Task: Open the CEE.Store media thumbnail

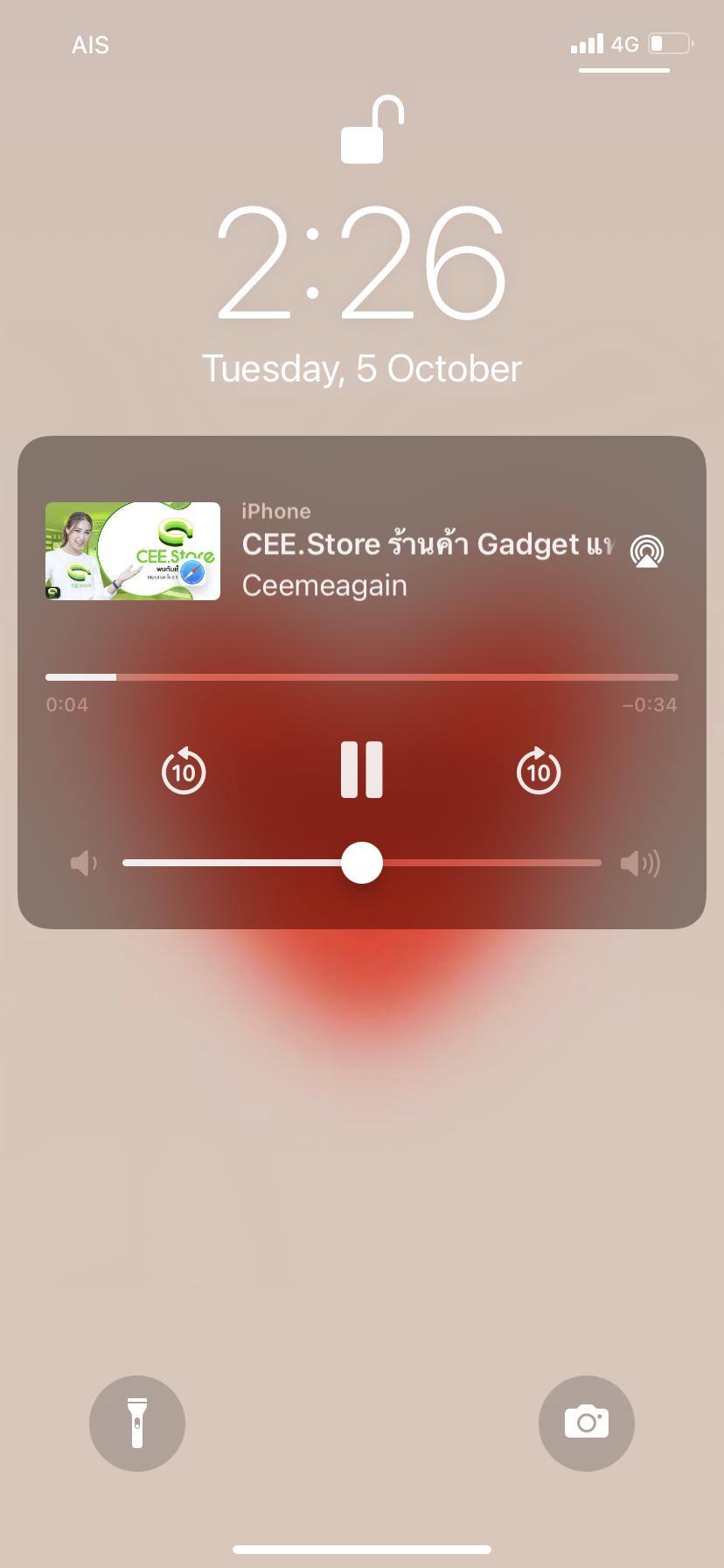Action: [x=133, y=551]
